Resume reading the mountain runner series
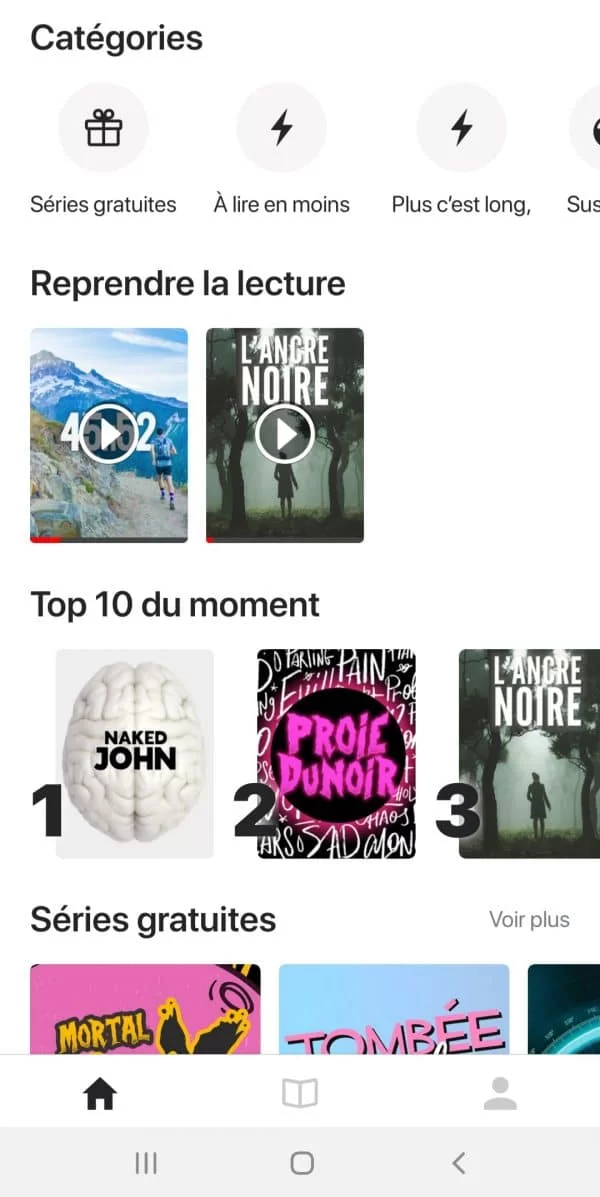The height and width of the screenshot is (1197, 600). click(x=109, y=435)
